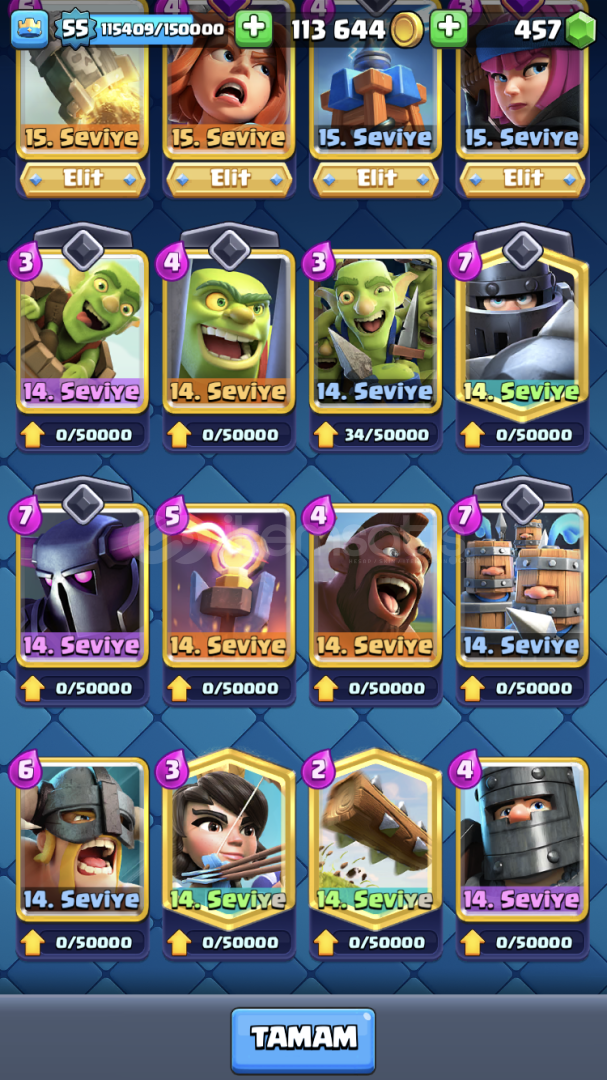
Task: Select the Royal Recruits card
Action: 523,585
